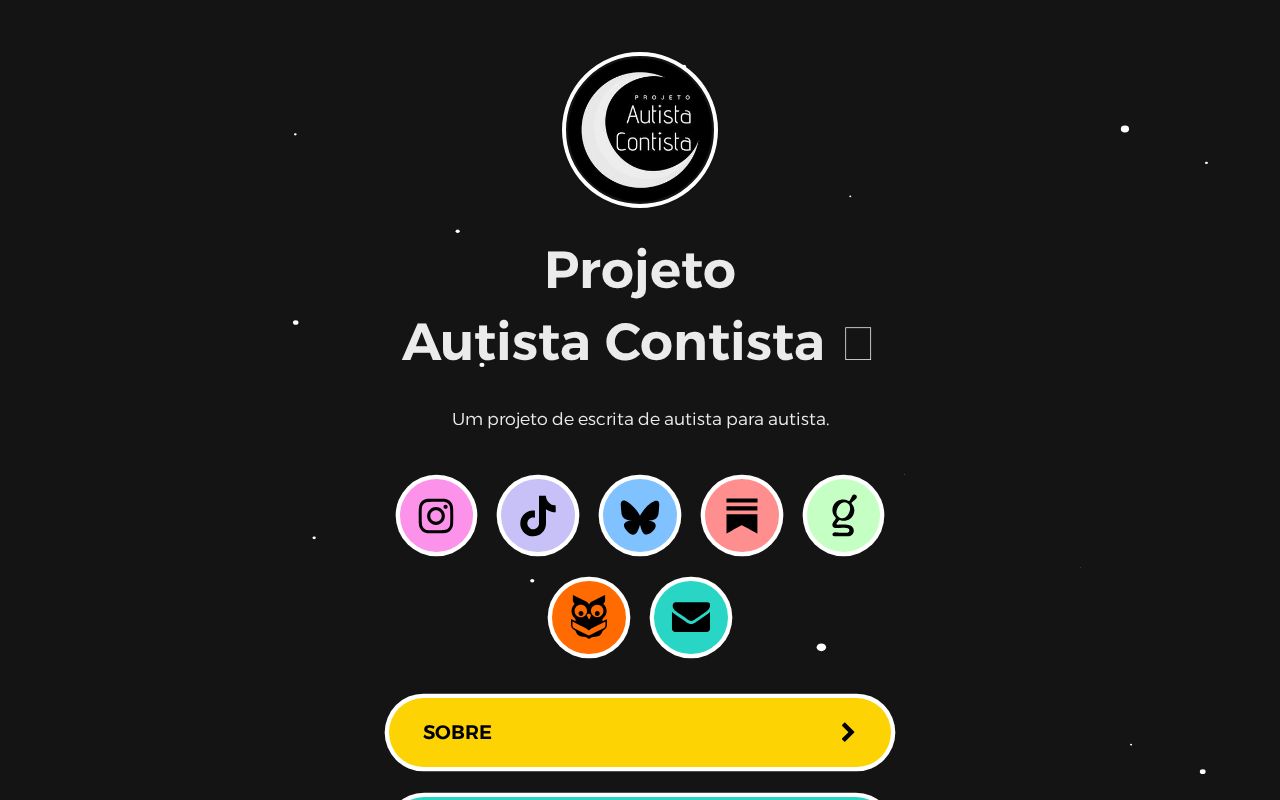This screenshot has width=1280, height=800.
Task: Go to the Goodreads profile
Action: (844, 516)
